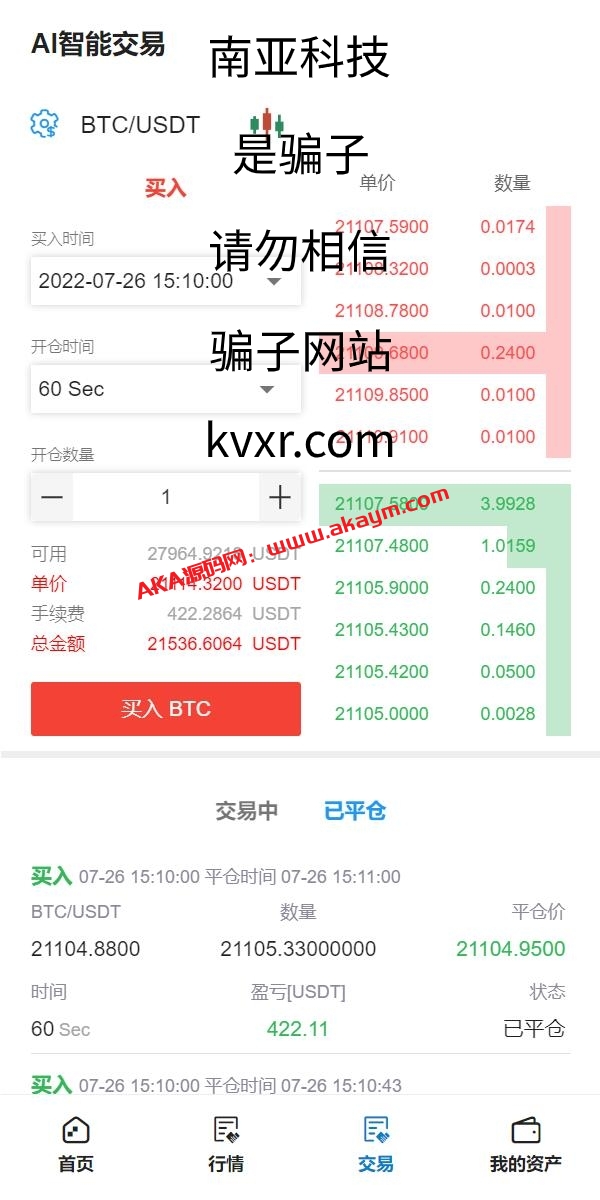Switch to the 交易中 tab

click(246, 811)
